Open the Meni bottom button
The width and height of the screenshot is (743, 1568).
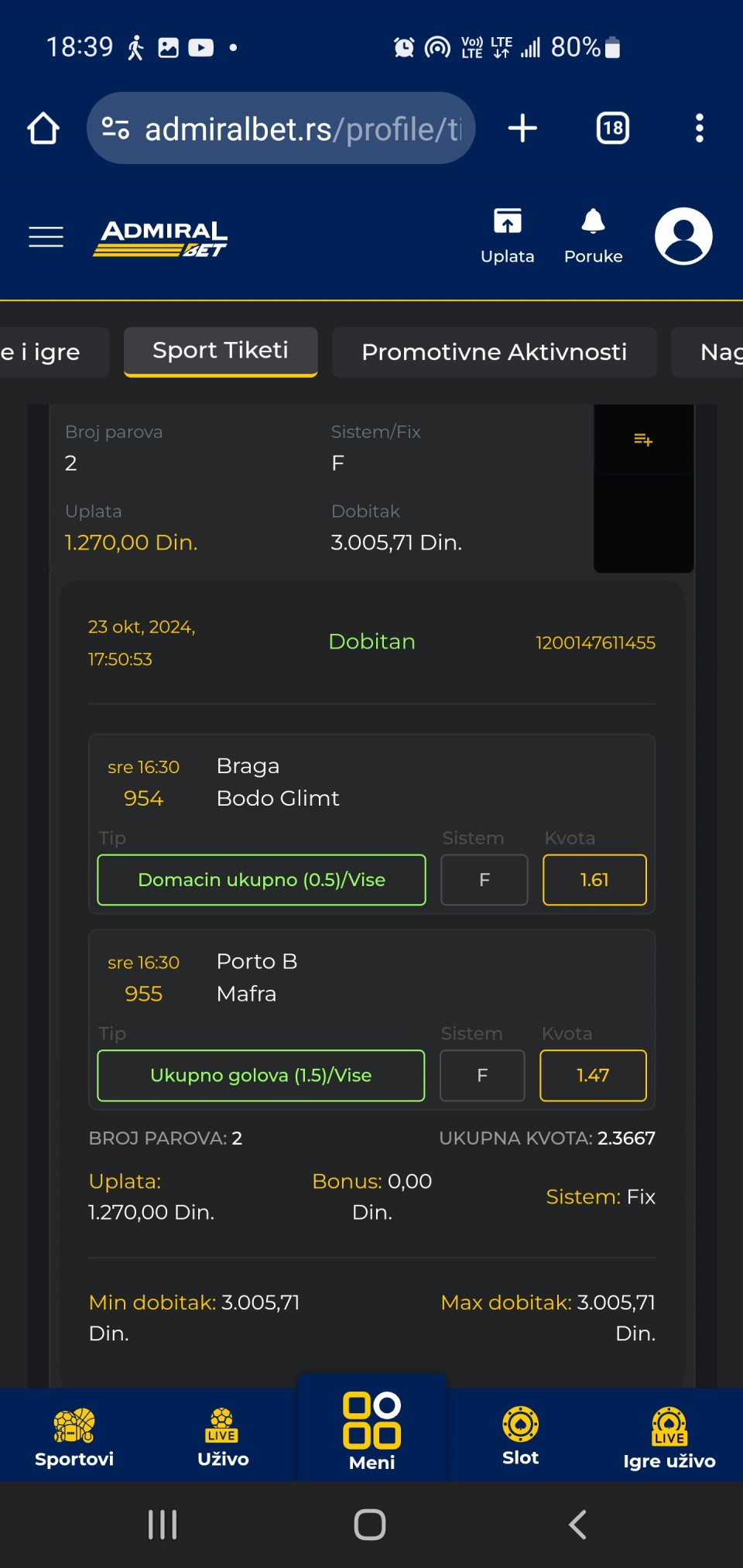371,1430
